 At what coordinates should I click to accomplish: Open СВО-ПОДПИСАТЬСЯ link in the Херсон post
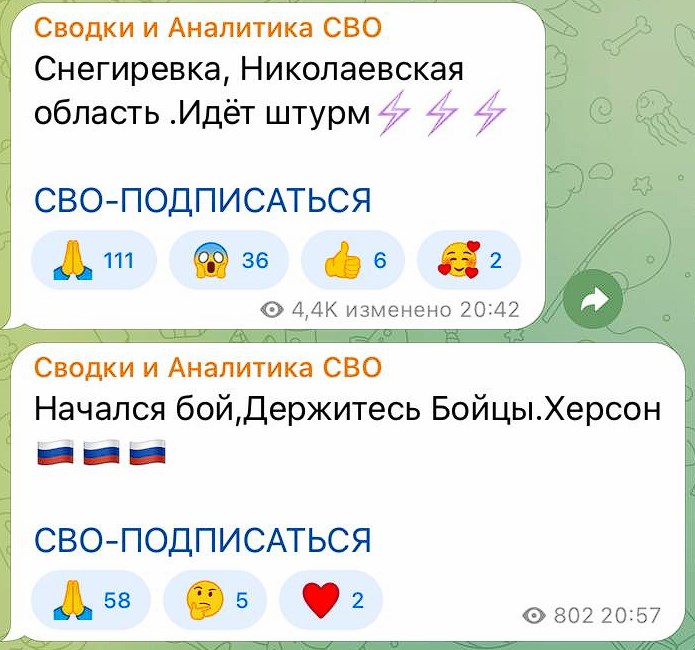point(203,541)
